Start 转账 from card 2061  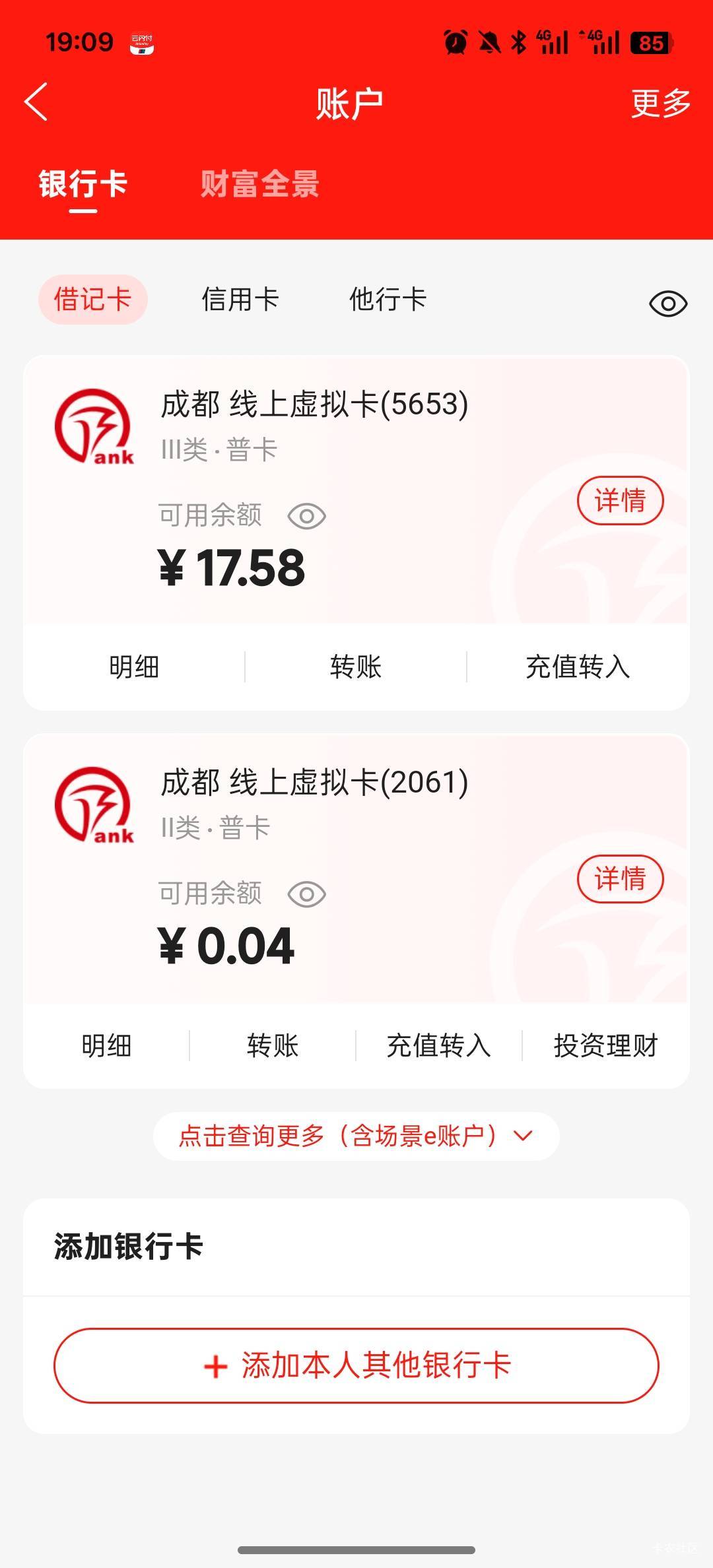[273, 1045]
